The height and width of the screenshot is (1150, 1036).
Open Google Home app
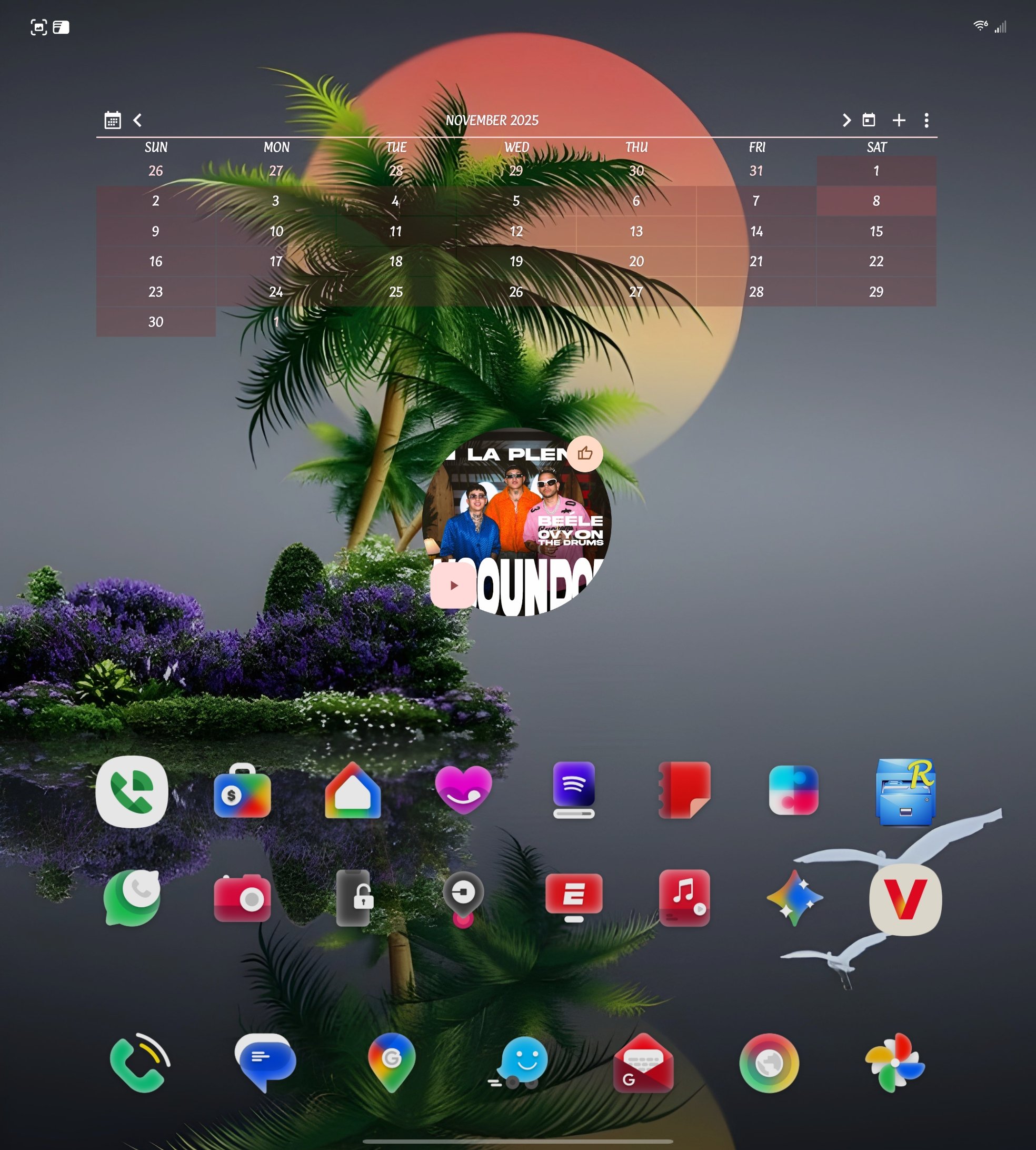tap(352, 791)
